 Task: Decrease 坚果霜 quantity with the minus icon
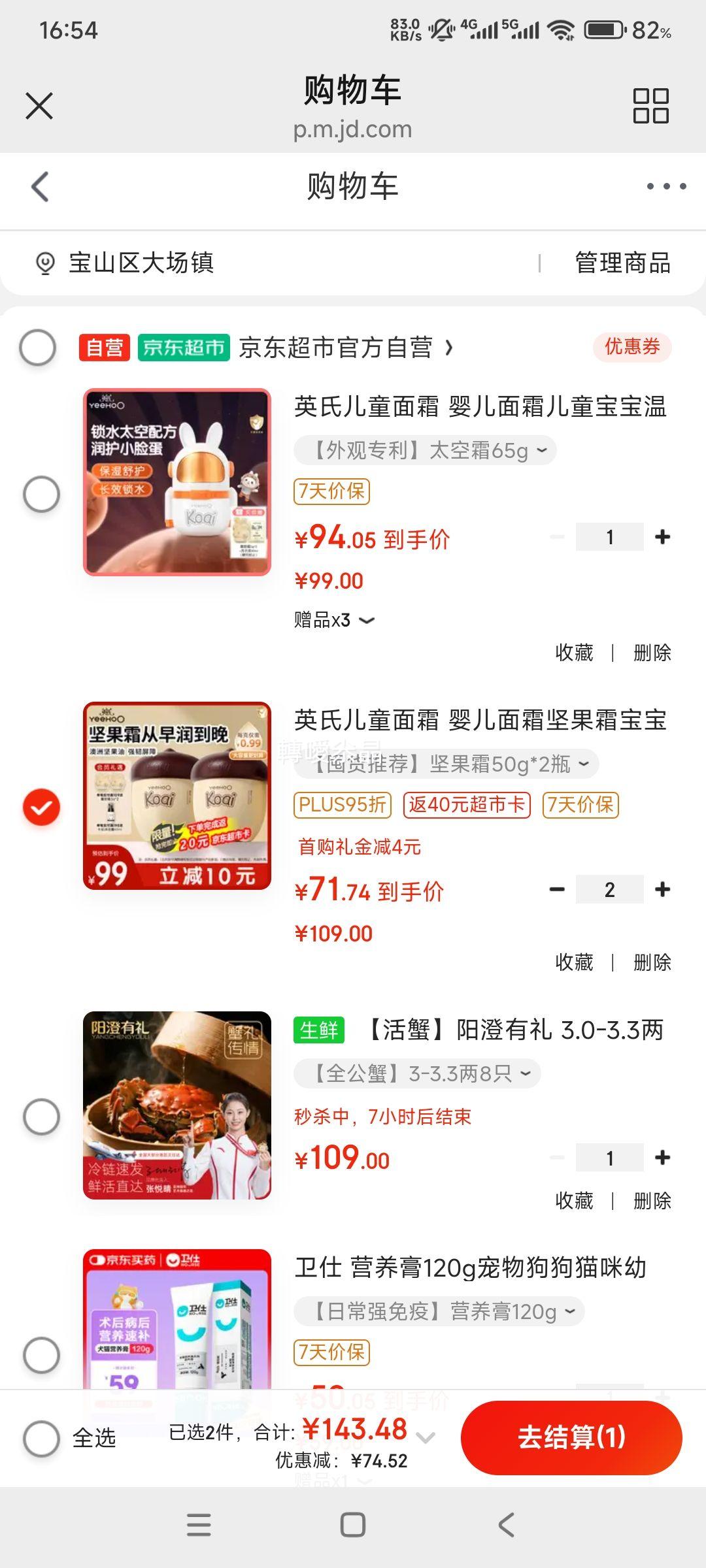tap(558, 889)
